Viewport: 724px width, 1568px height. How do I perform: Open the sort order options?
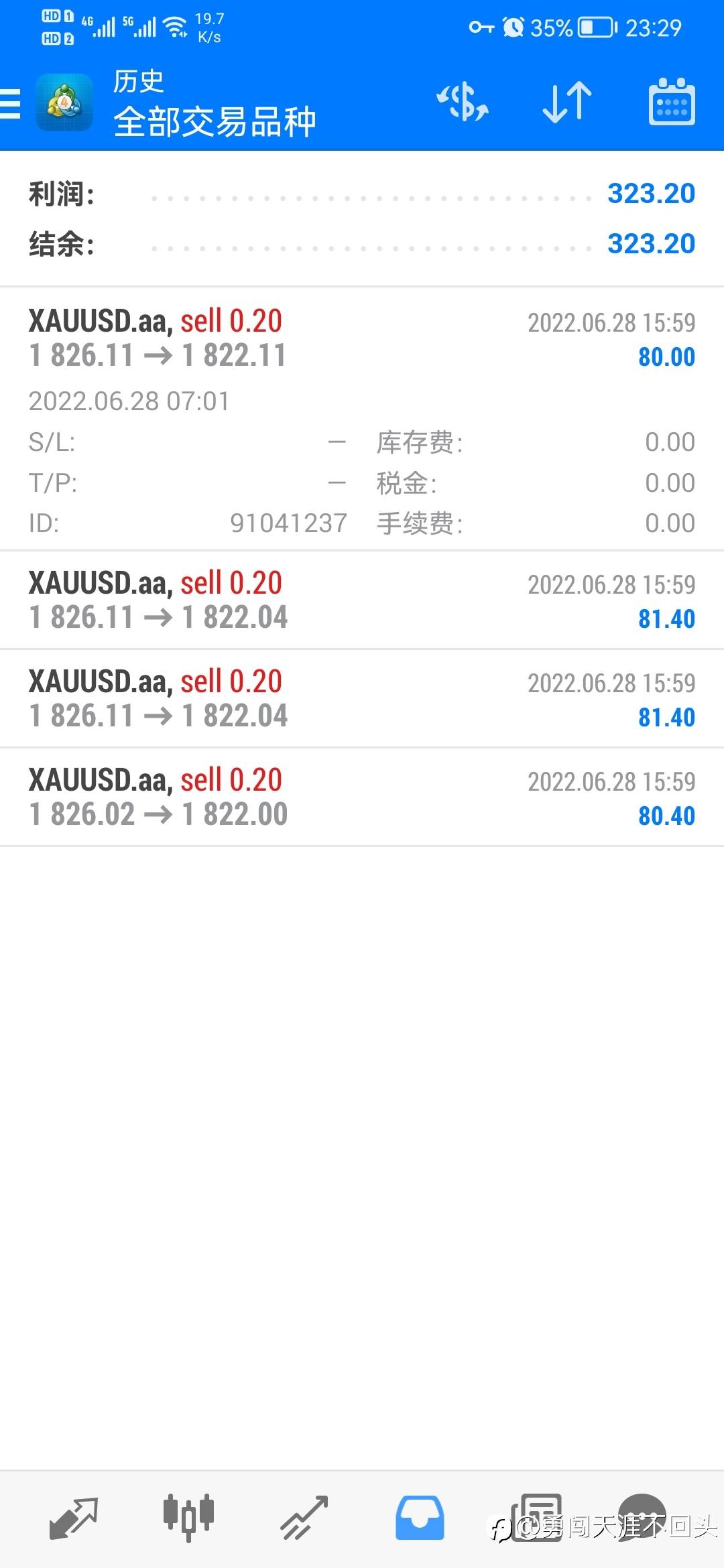[567, 103]
